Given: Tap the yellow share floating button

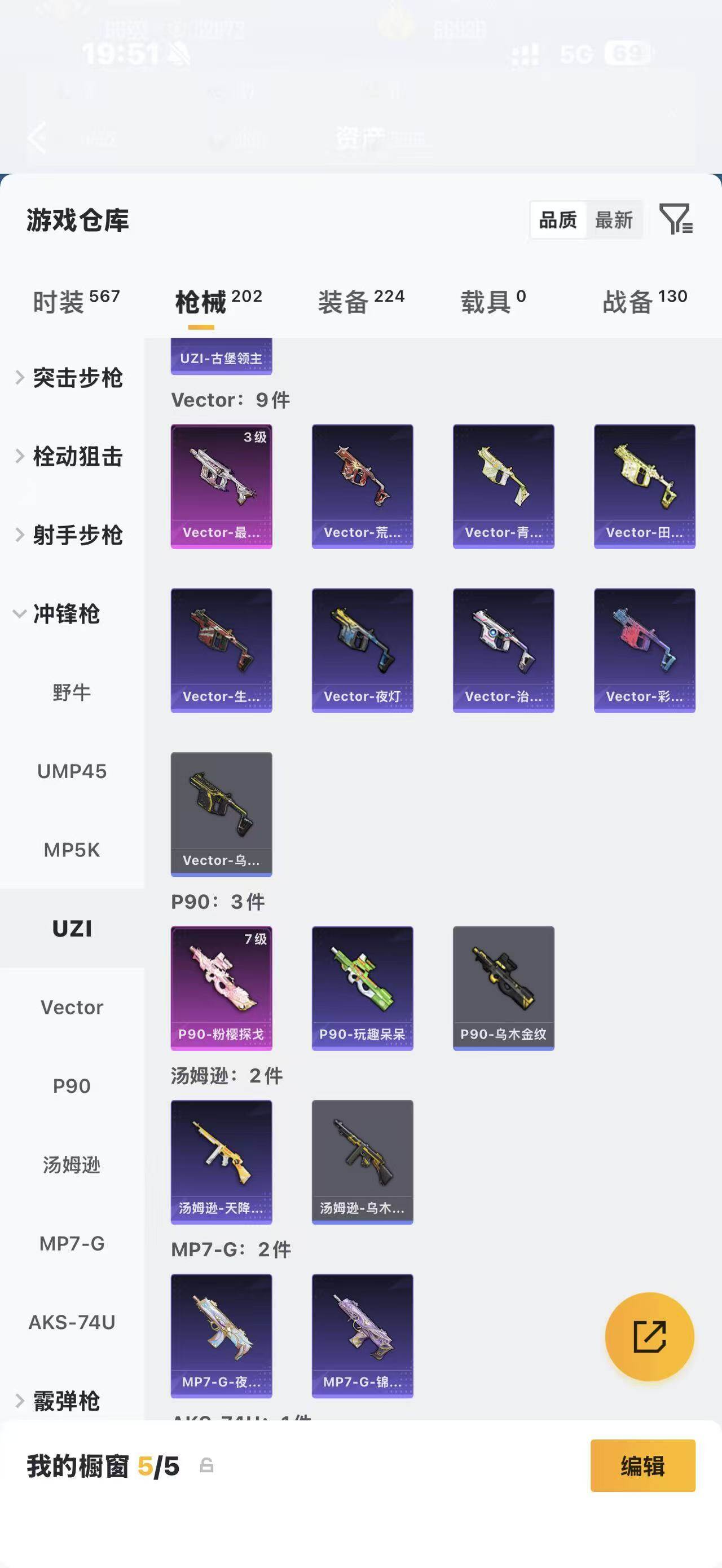Looking at the screenshot, I should pyautogui.click(x=650, y=1337).
